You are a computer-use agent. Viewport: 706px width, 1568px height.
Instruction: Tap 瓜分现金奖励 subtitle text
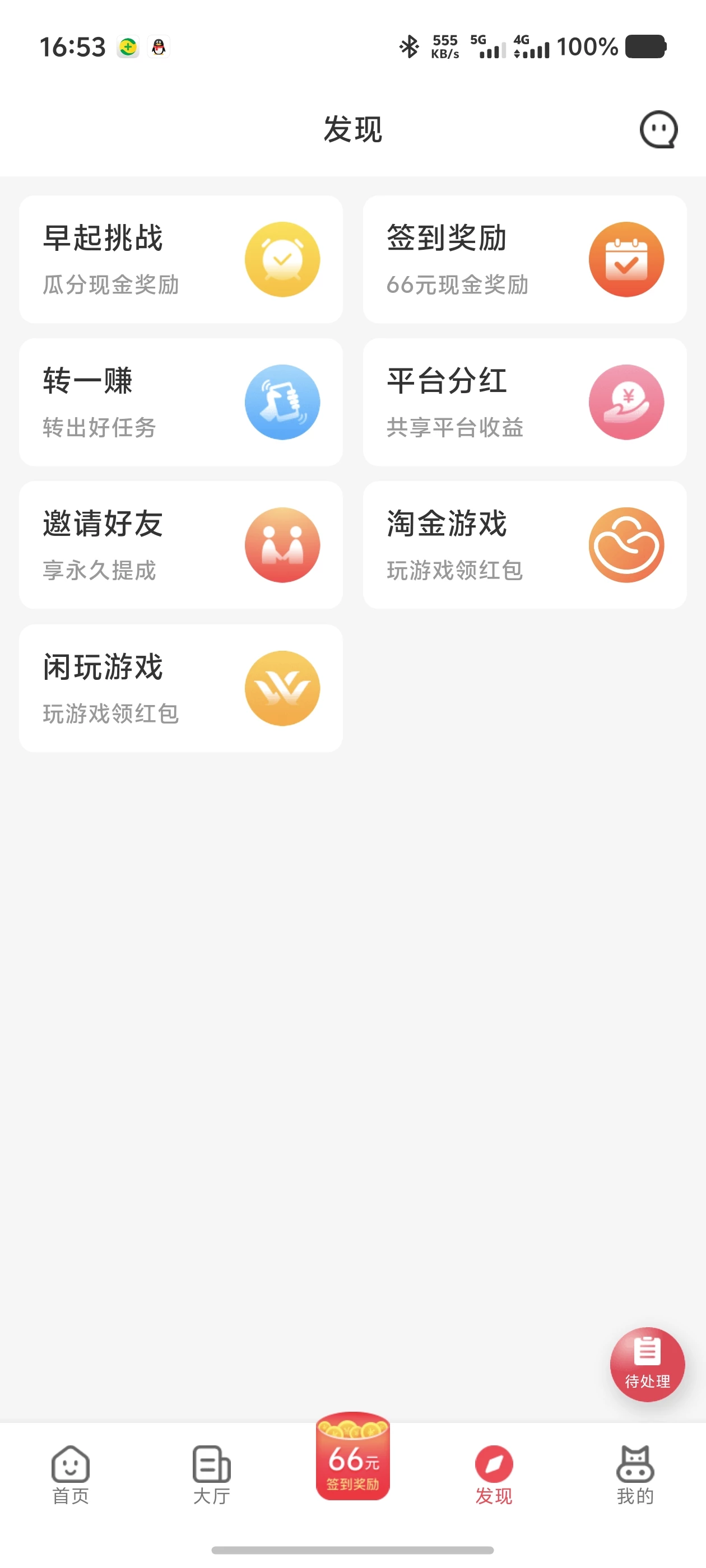112,285
